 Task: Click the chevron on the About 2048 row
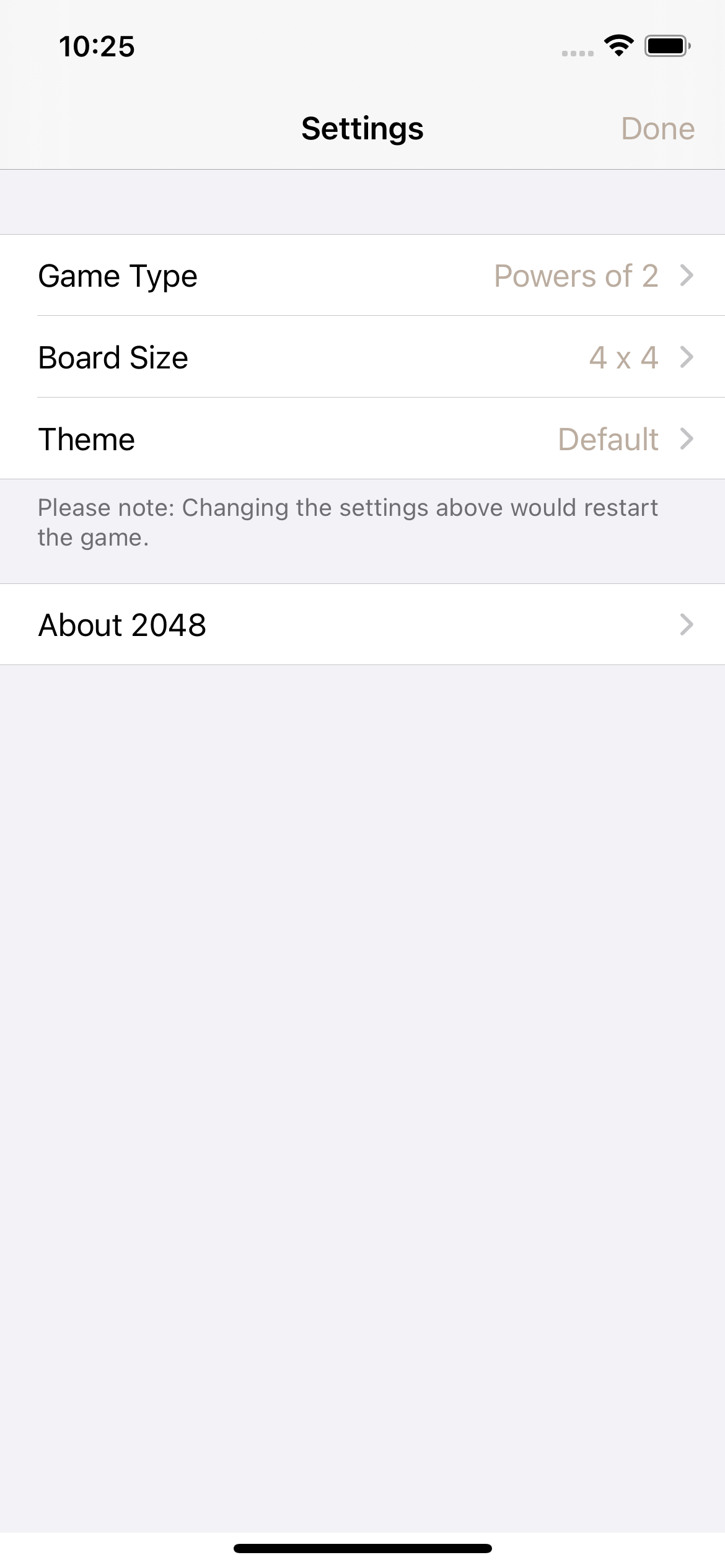pyautogui.click(x=685, y=625)
